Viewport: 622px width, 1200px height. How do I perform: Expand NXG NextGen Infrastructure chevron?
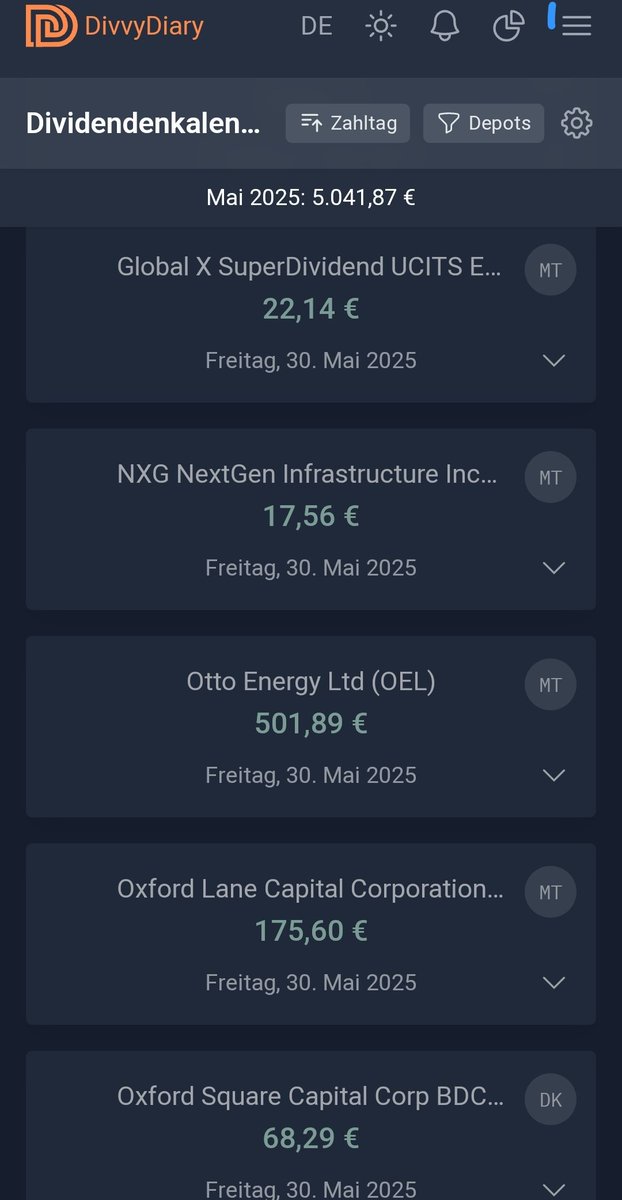click(554, 568)
